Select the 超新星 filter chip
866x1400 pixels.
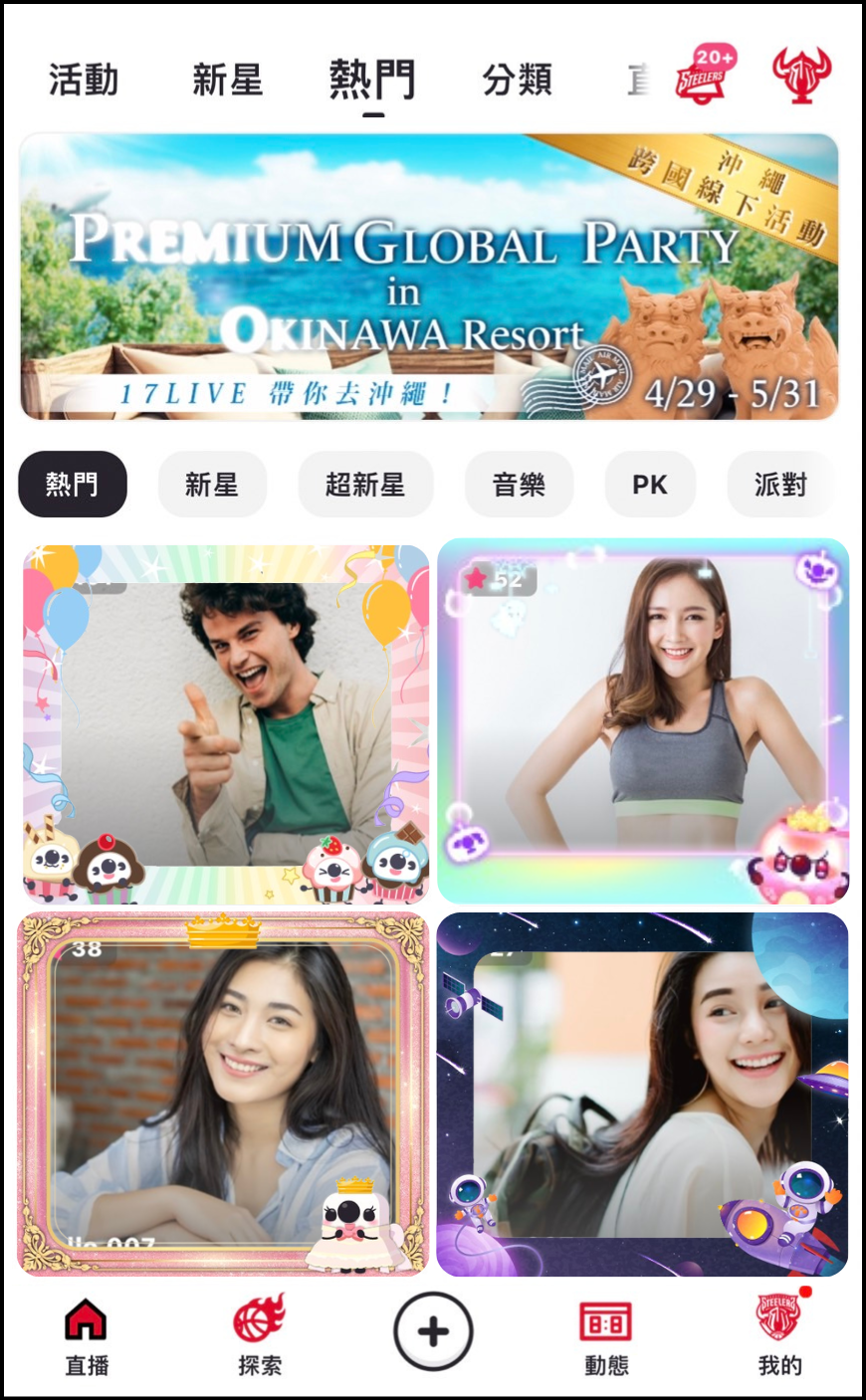point(365,485)
